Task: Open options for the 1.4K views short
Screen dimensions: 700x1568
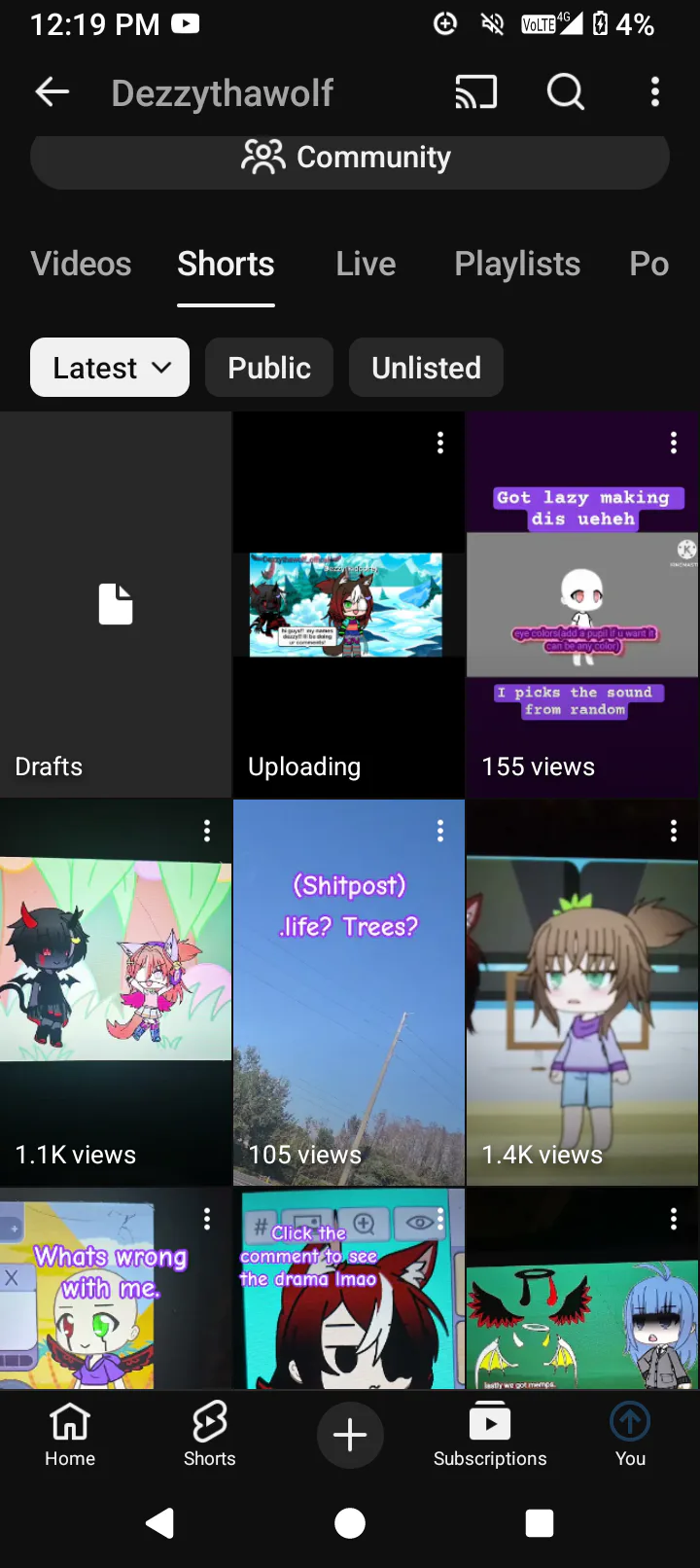Action: click(x=673, y=831)
